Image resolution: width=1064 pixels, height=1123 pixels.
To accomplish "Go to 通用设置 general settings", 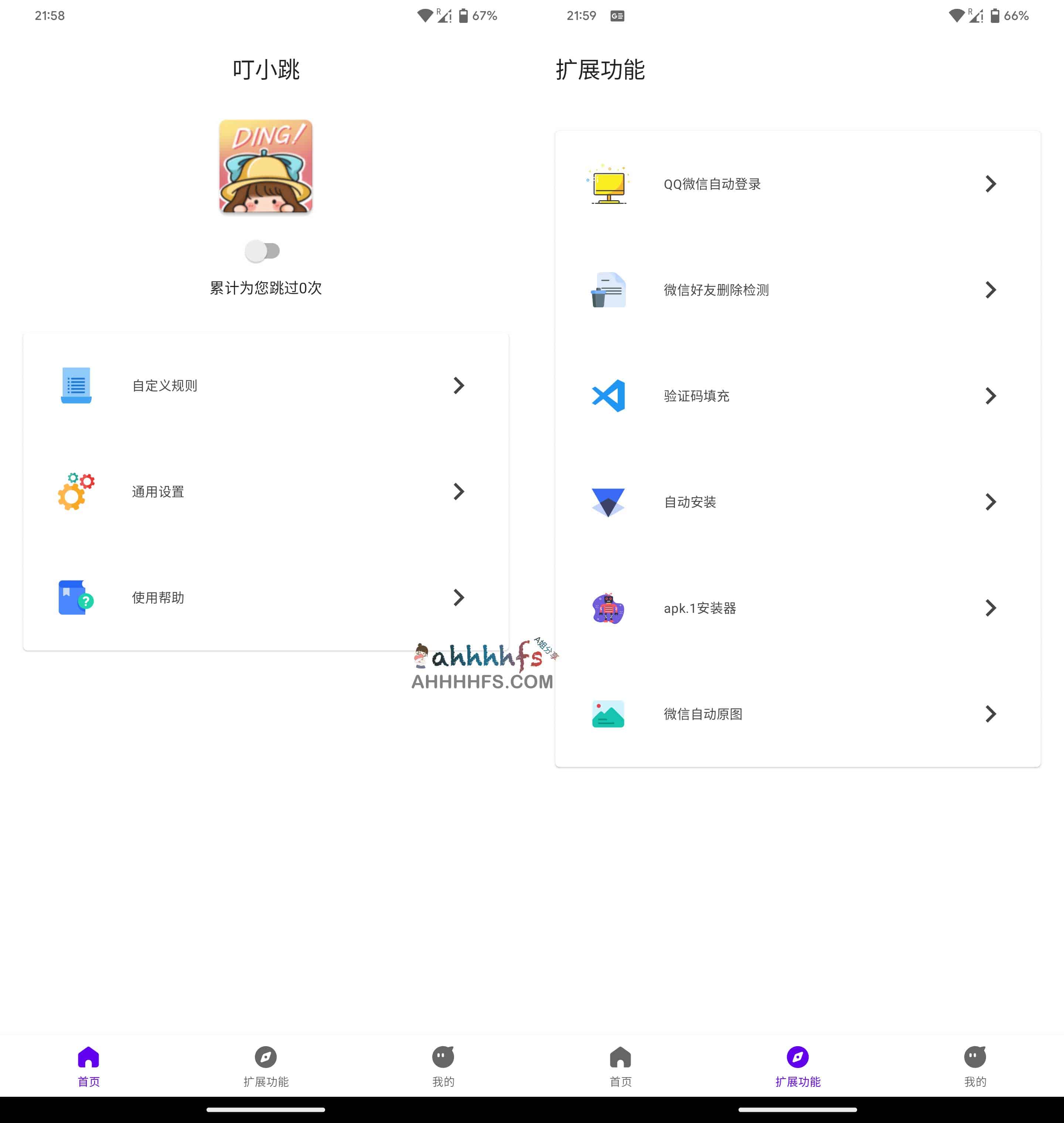I will click(265, 492).
